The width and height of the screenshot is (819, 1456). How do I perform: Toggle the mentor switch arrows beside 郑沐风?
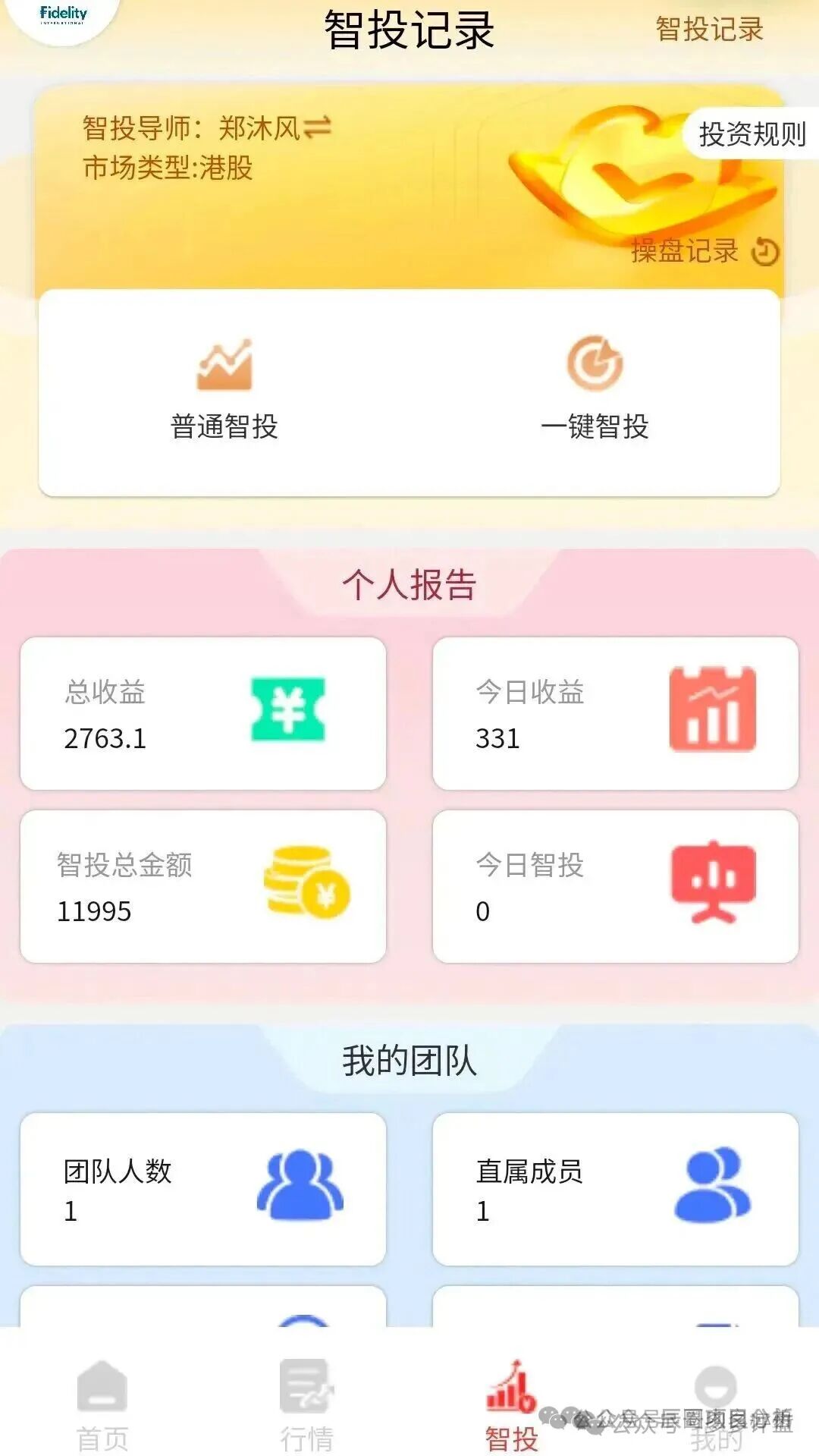point(319,127)
